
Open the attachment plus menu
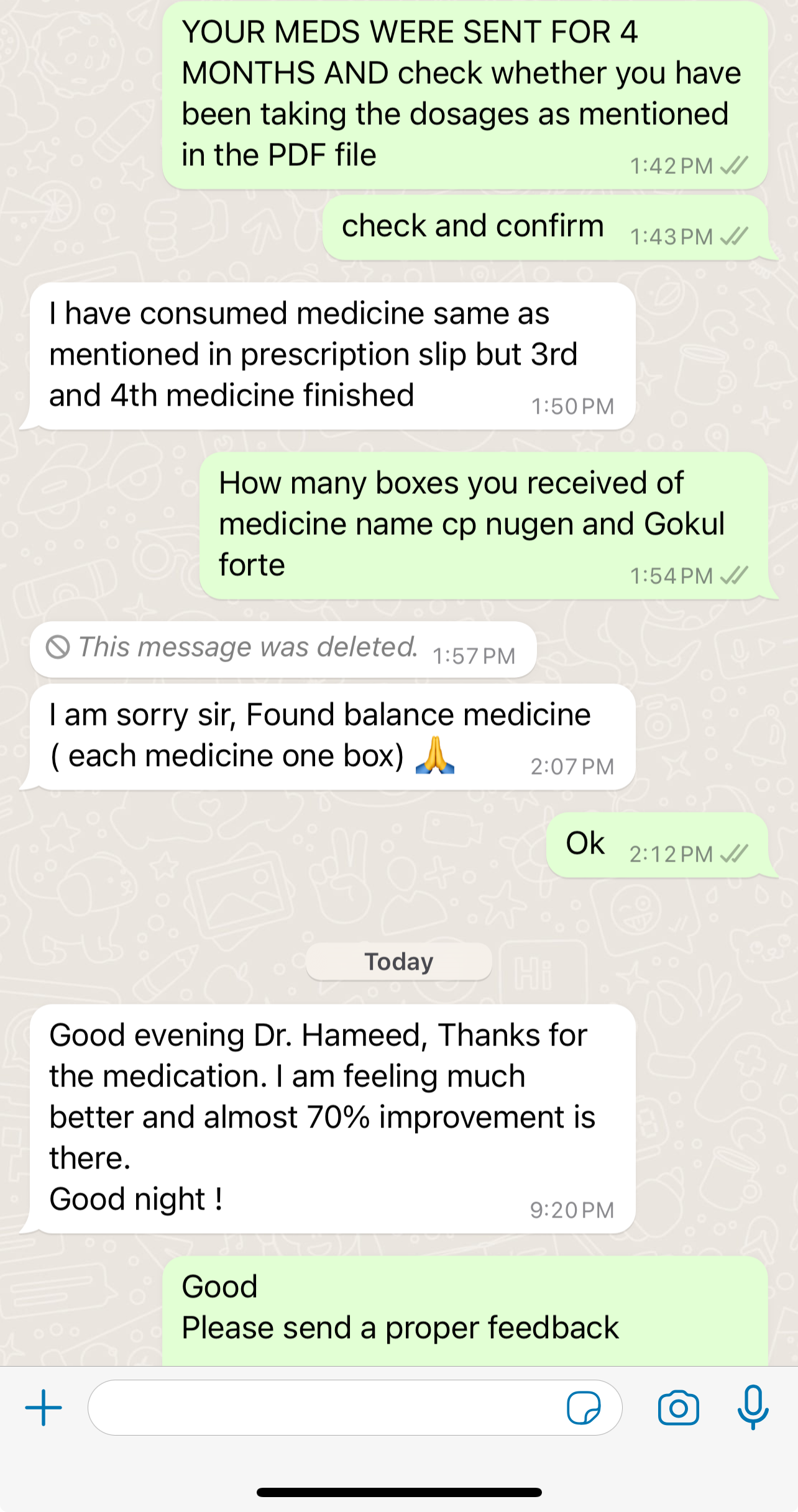(44, 1408)
